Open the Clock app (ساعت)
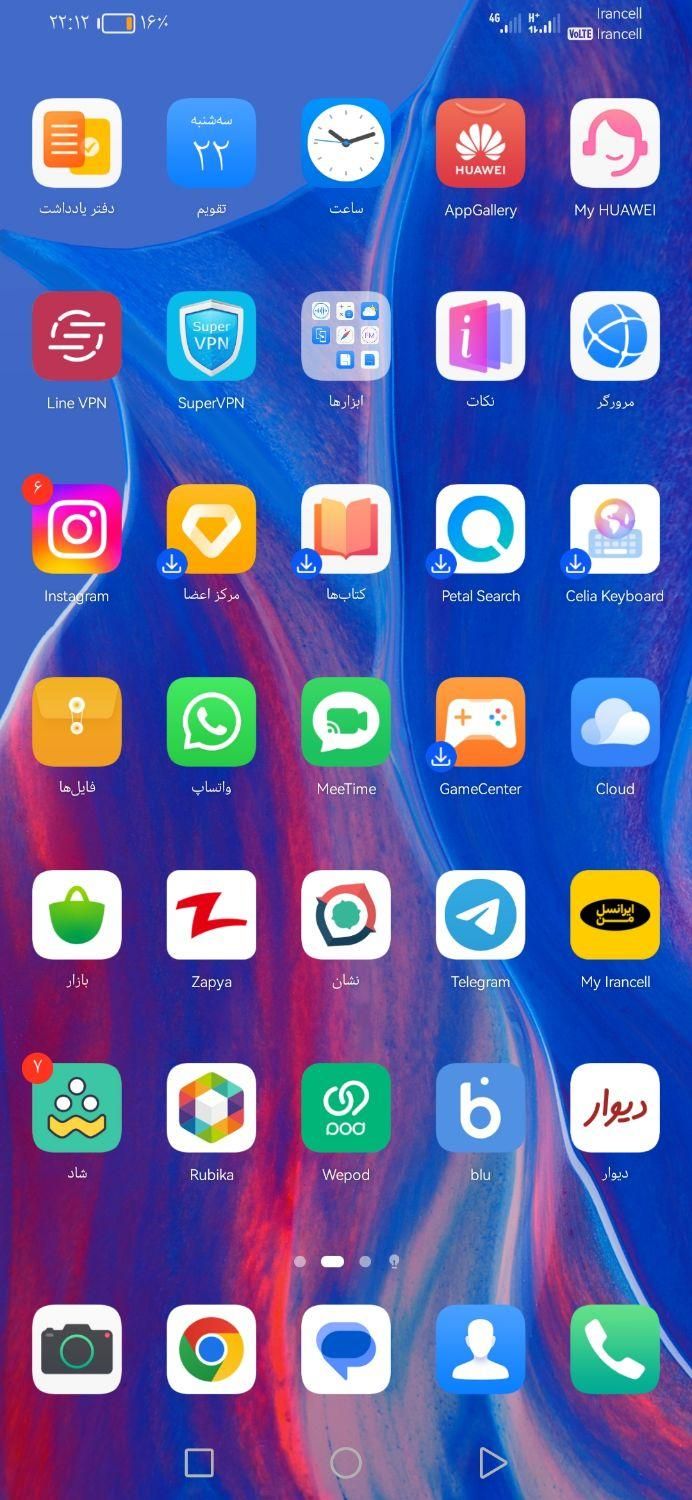Screen dimensions: 692x1500 (346, 144)
